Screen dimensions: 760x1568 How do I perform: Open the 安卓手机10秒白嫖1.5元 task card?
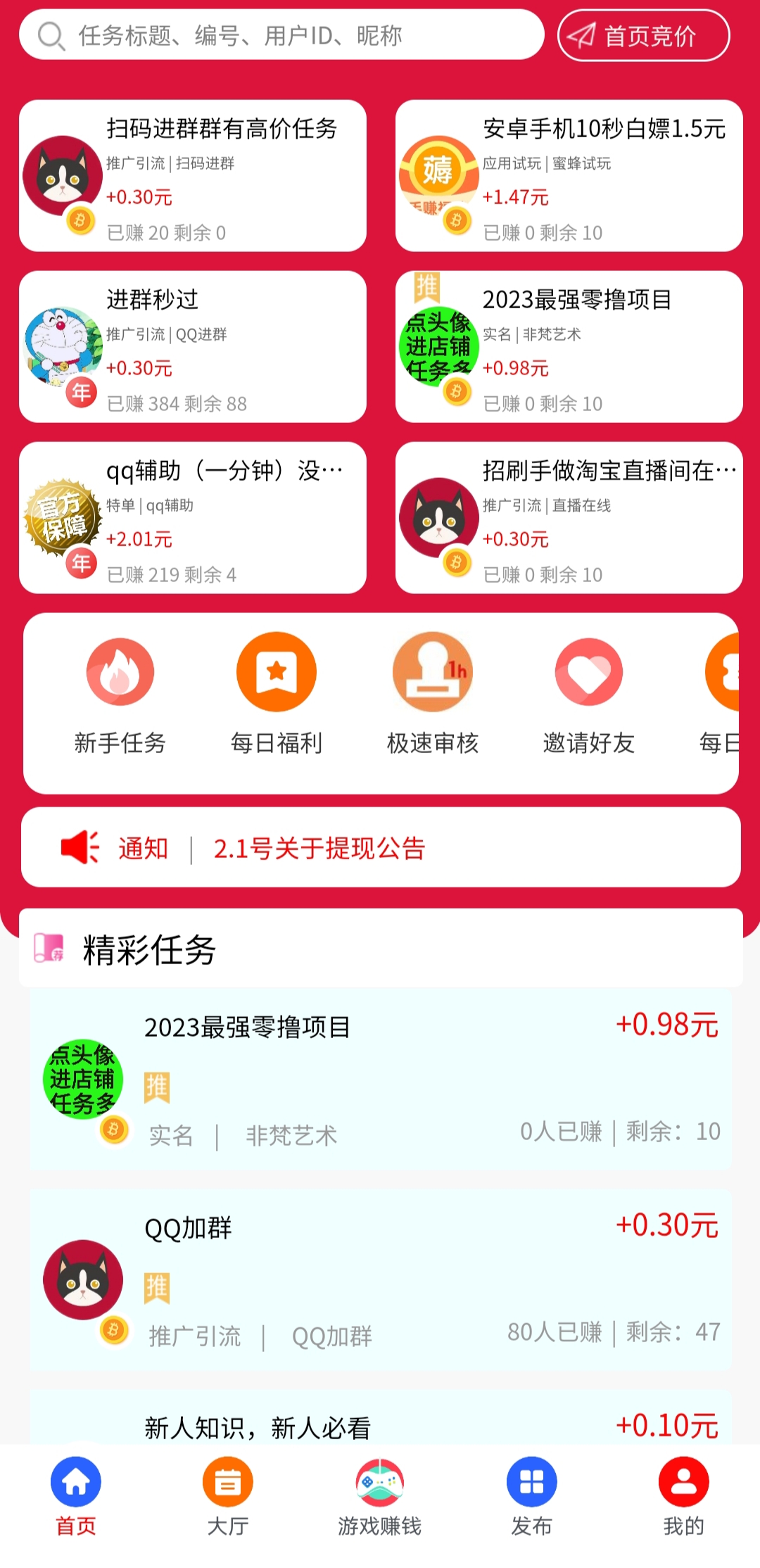click(x=569, y=176)
